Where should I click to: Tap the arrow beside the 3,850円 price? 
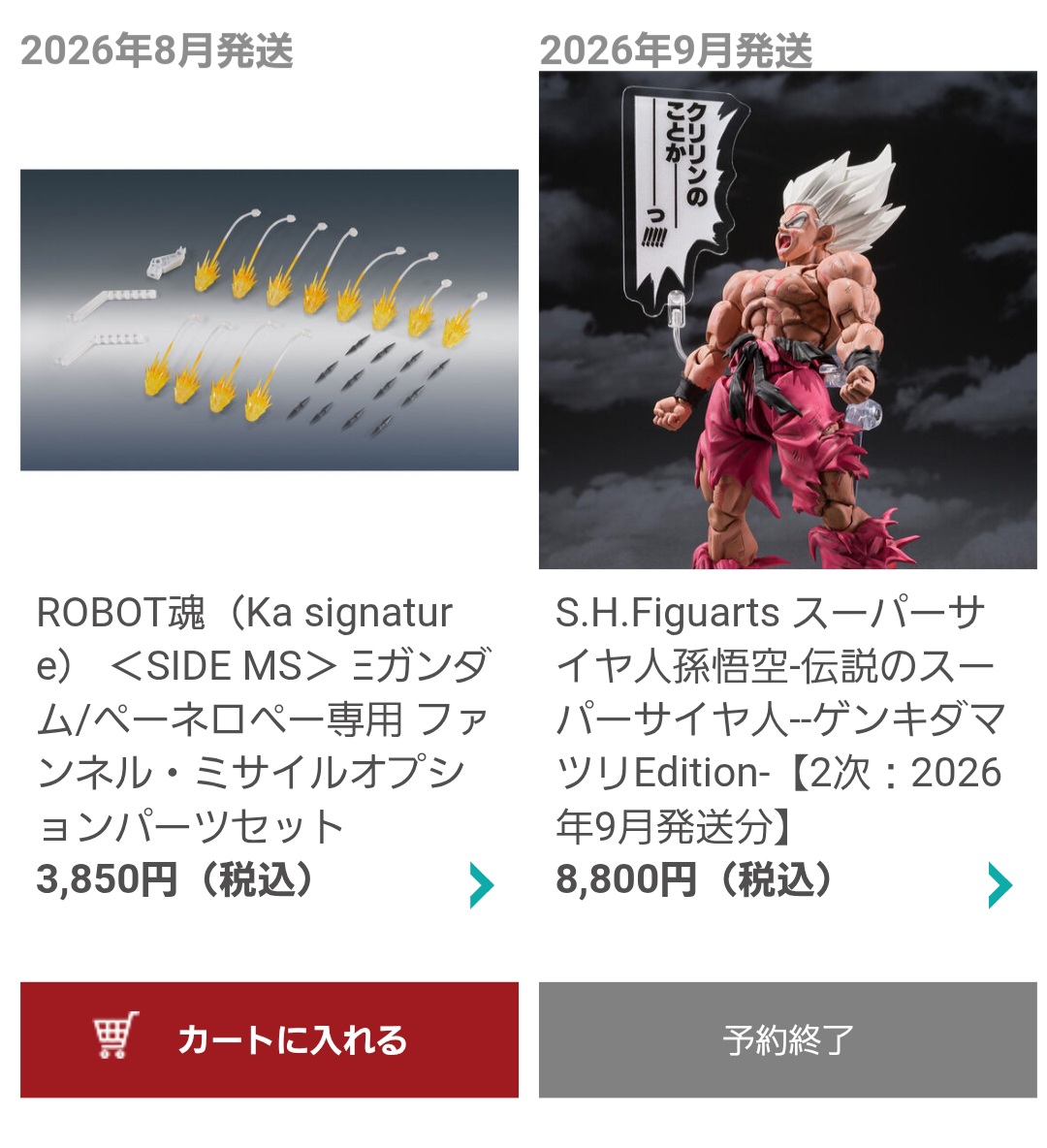click(x=482, y=884)
